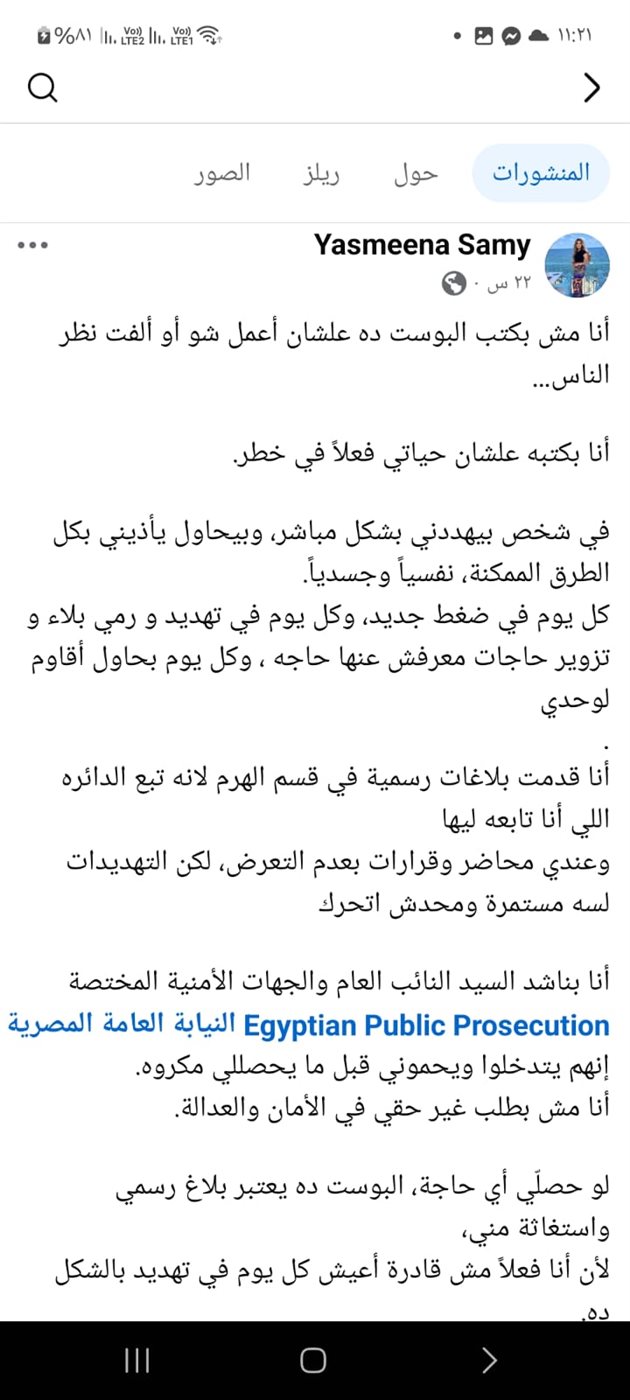
Task: Open the search magnifier icon
Action: 42,88
